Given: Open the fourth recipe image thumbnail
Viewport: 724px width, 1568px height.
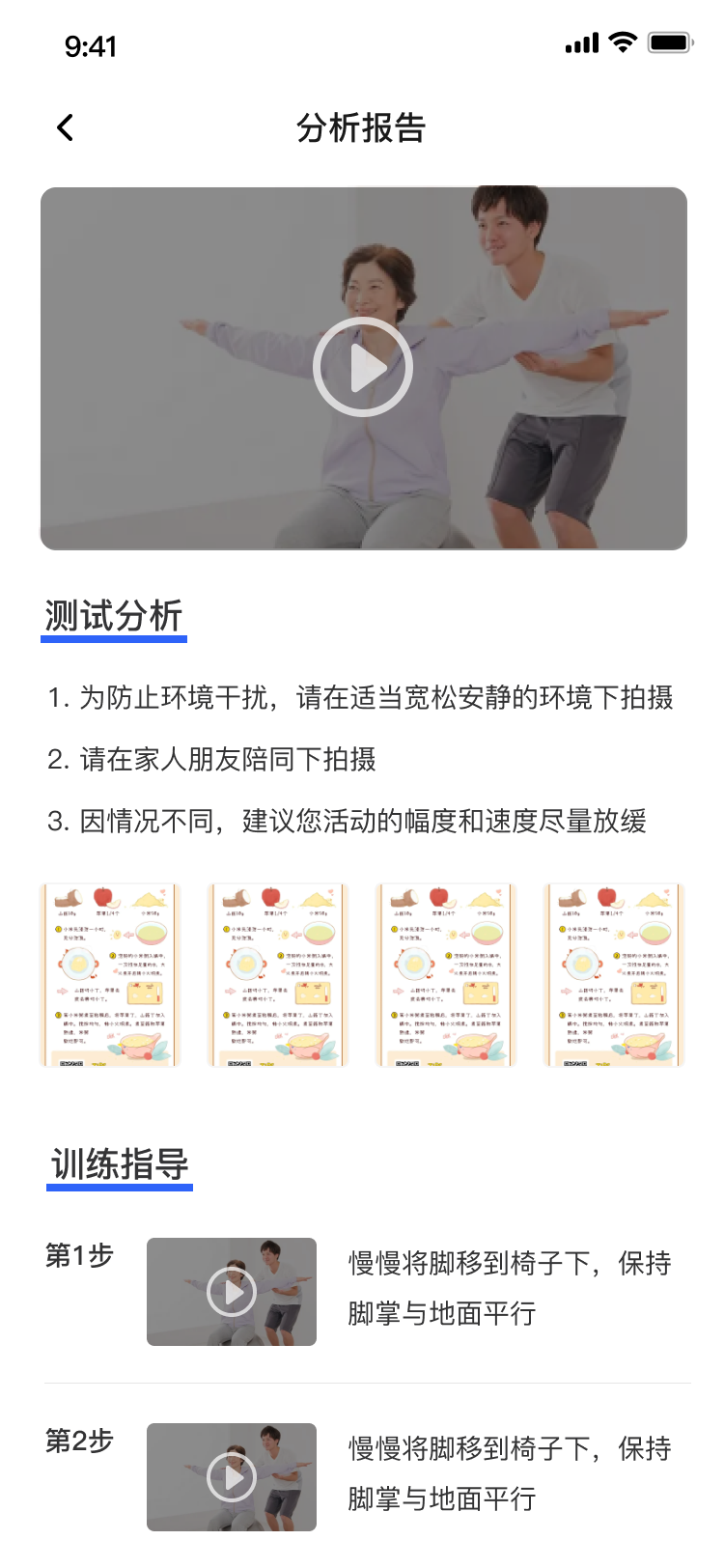Looking at the screenshot, I should click(x=614, y=975).
